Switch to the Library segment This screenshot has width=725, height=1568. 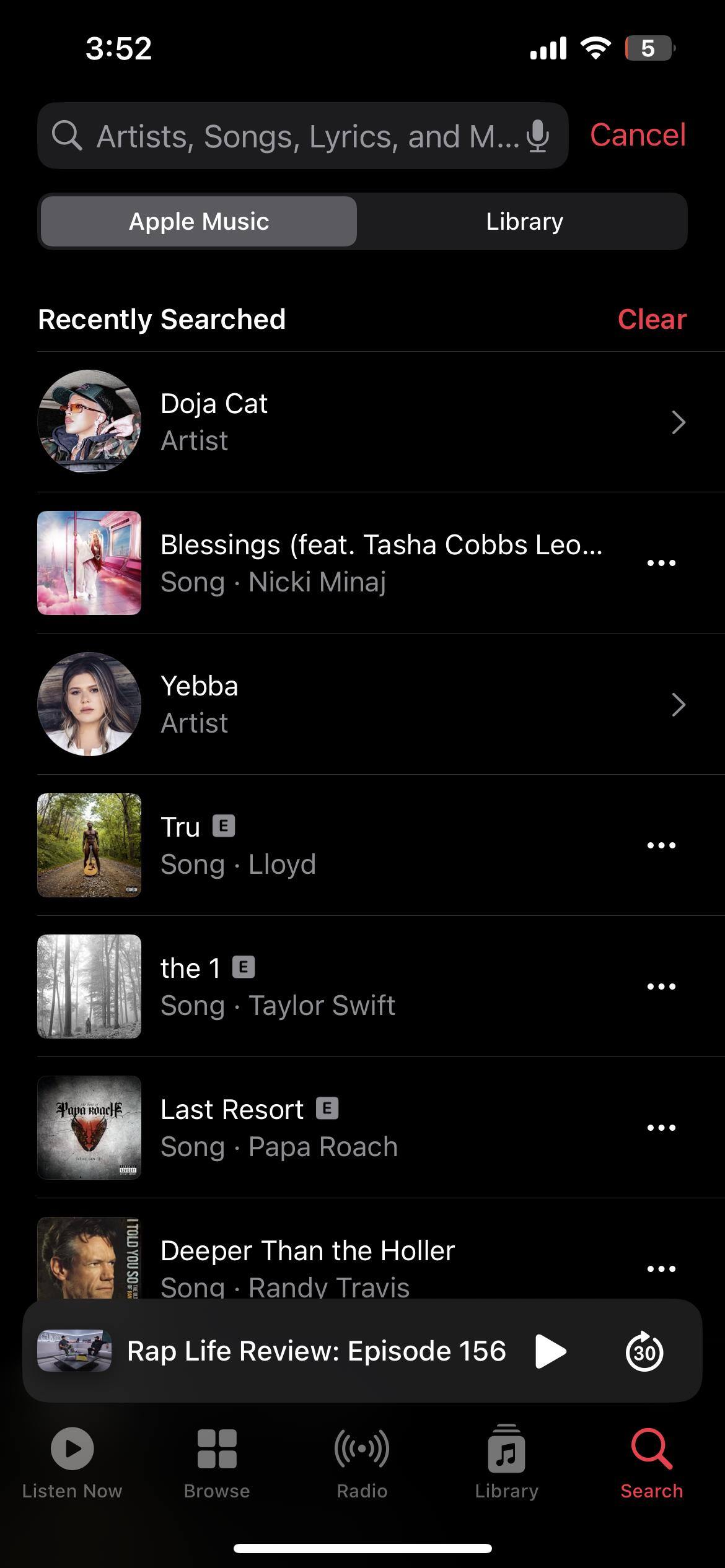[524, 222]
